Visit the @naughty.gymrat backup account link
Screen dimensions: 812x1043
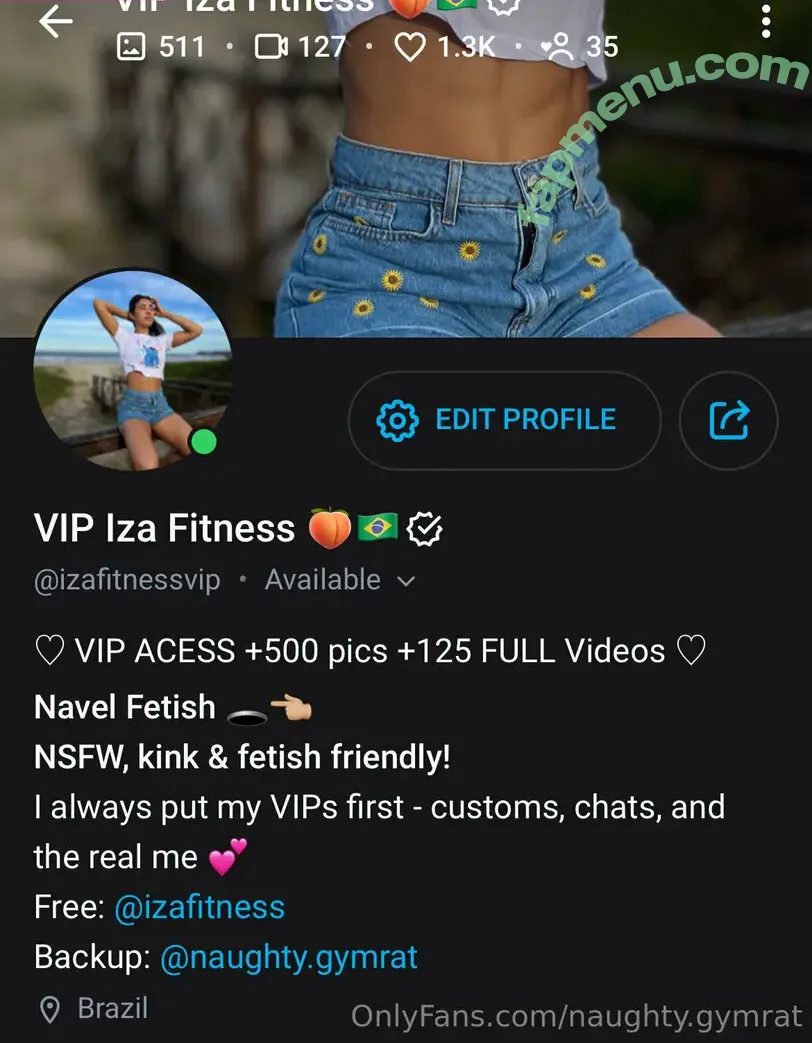288,957
